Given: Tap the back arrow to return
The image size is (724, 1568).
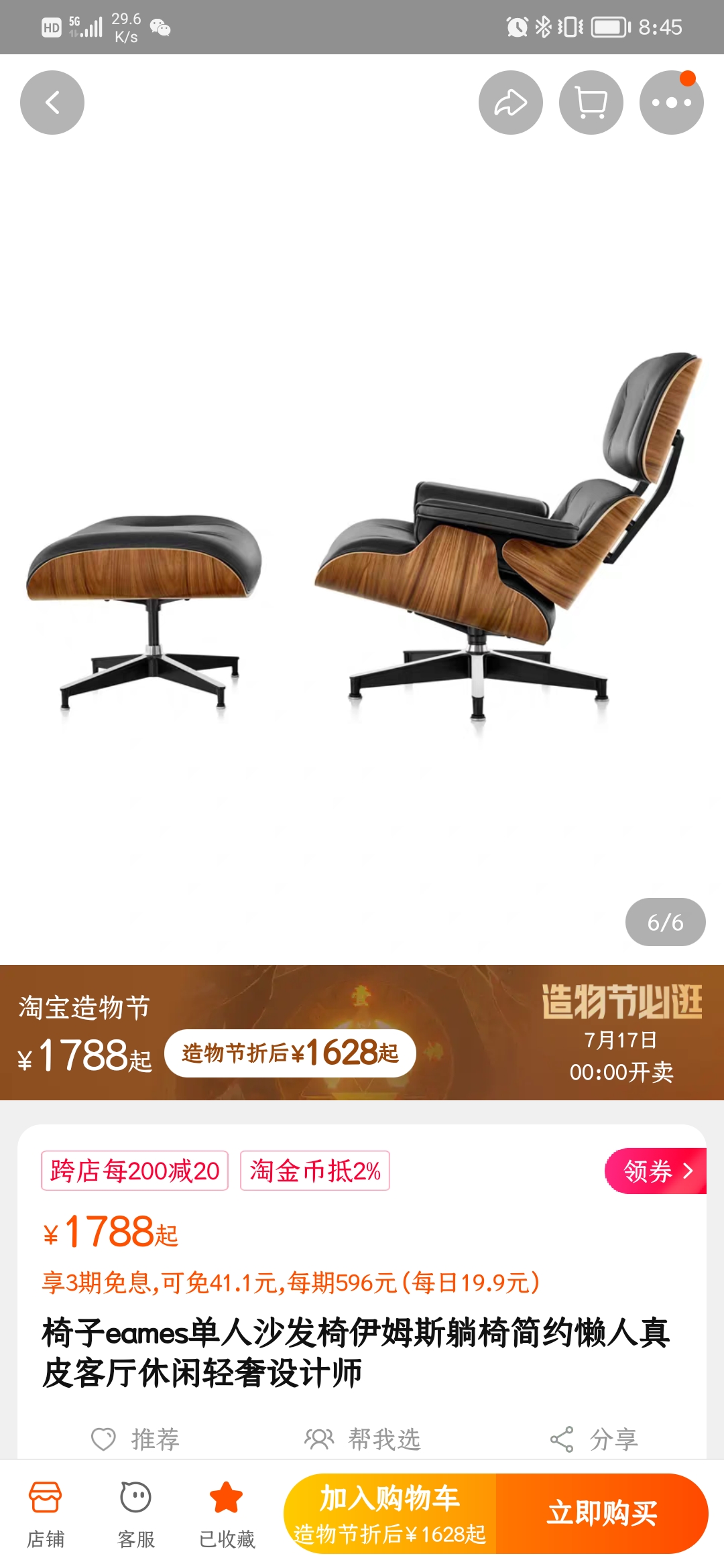Looking at the screenshot, I should click(x=53, y=102).
